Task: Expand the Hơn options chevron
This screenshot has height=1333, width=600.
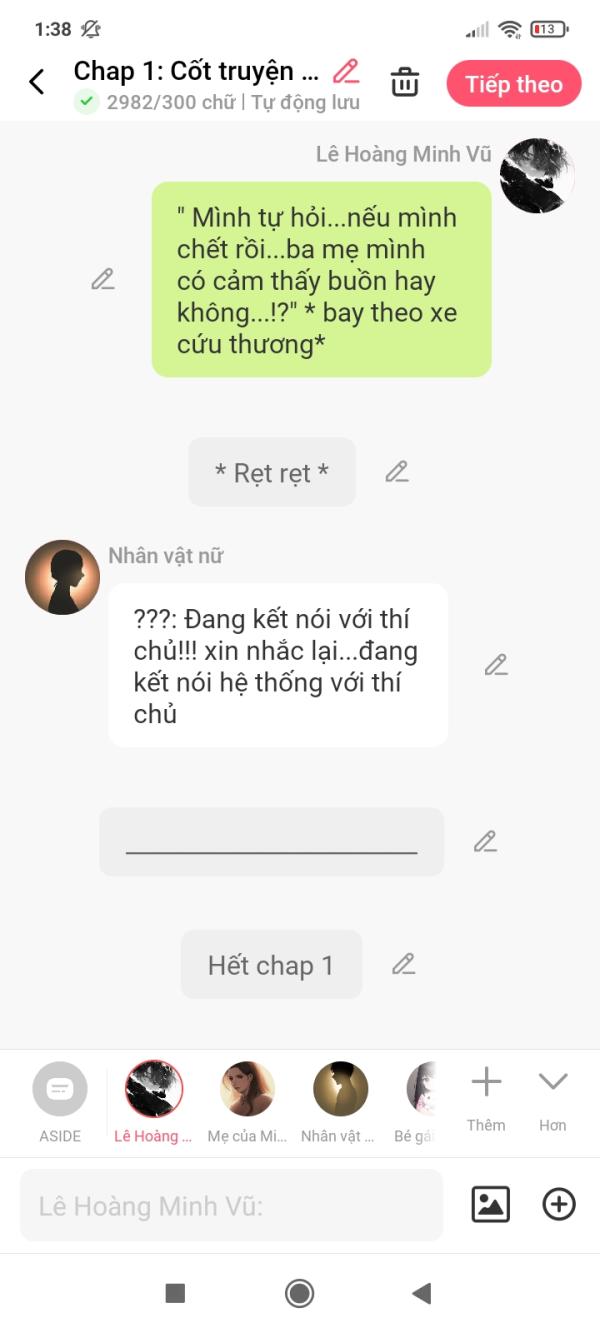Action: (553, 1099)
